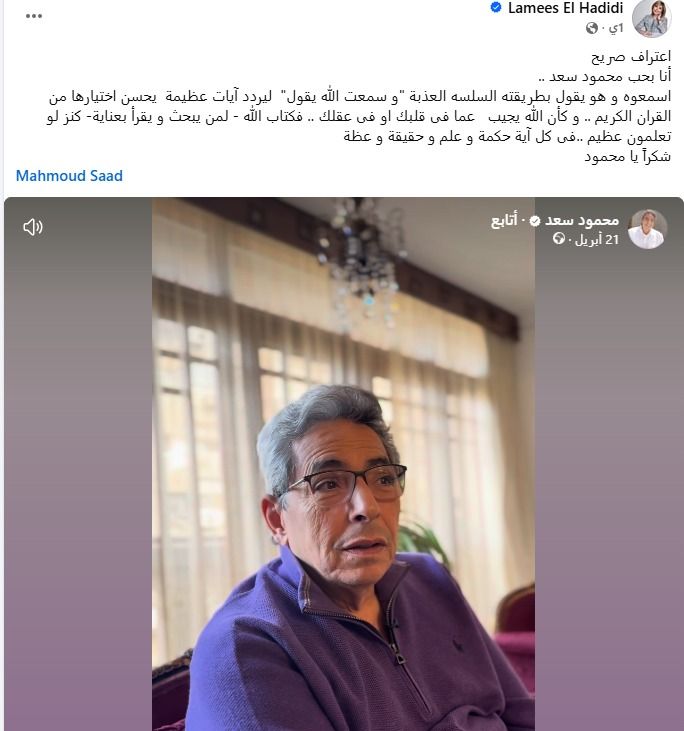
Task: Open the tagged Mahmoud Saad link
Action: (x=69, y=175)
